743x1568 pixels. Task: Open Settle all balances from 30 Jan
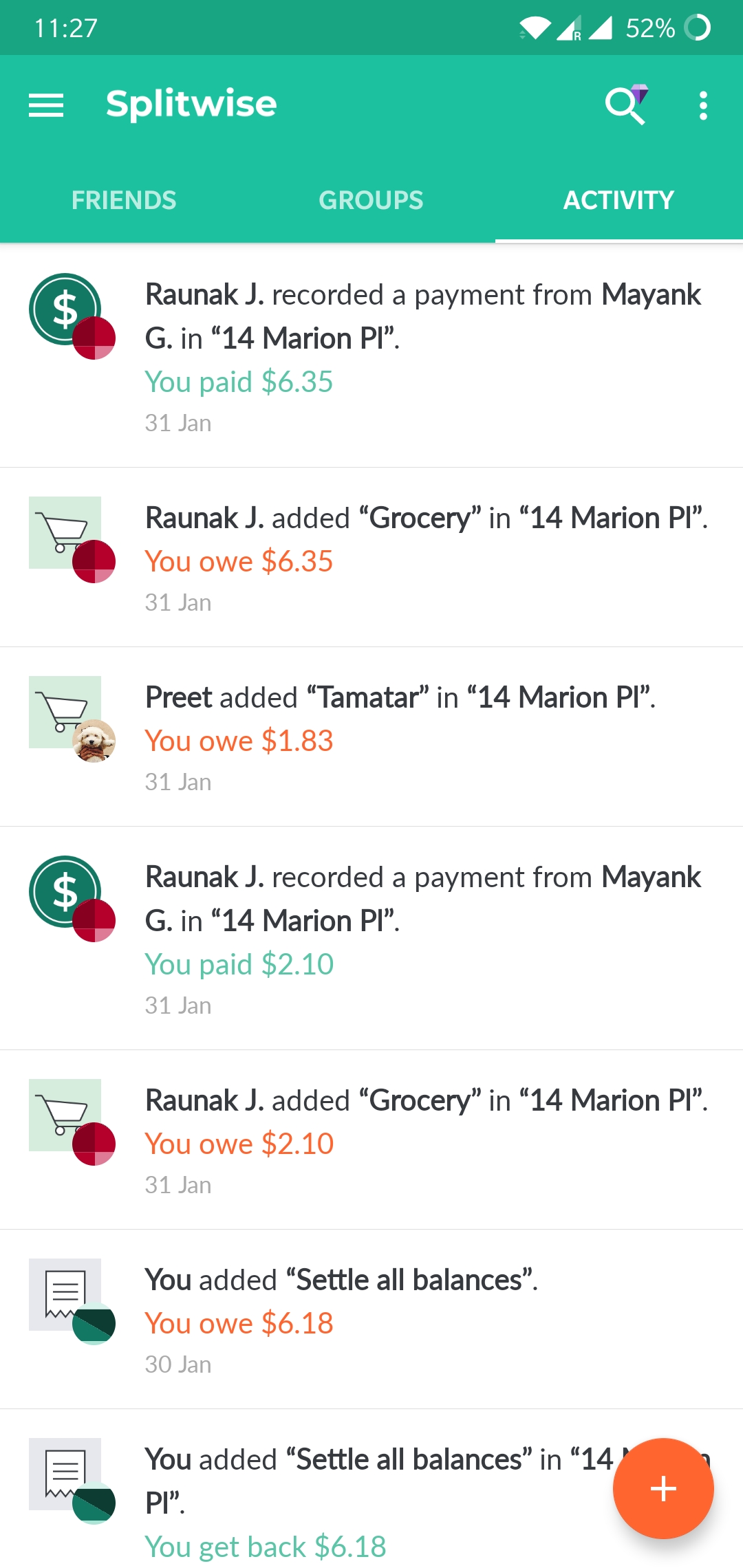pyautogui.click(x=371, y=1320)
